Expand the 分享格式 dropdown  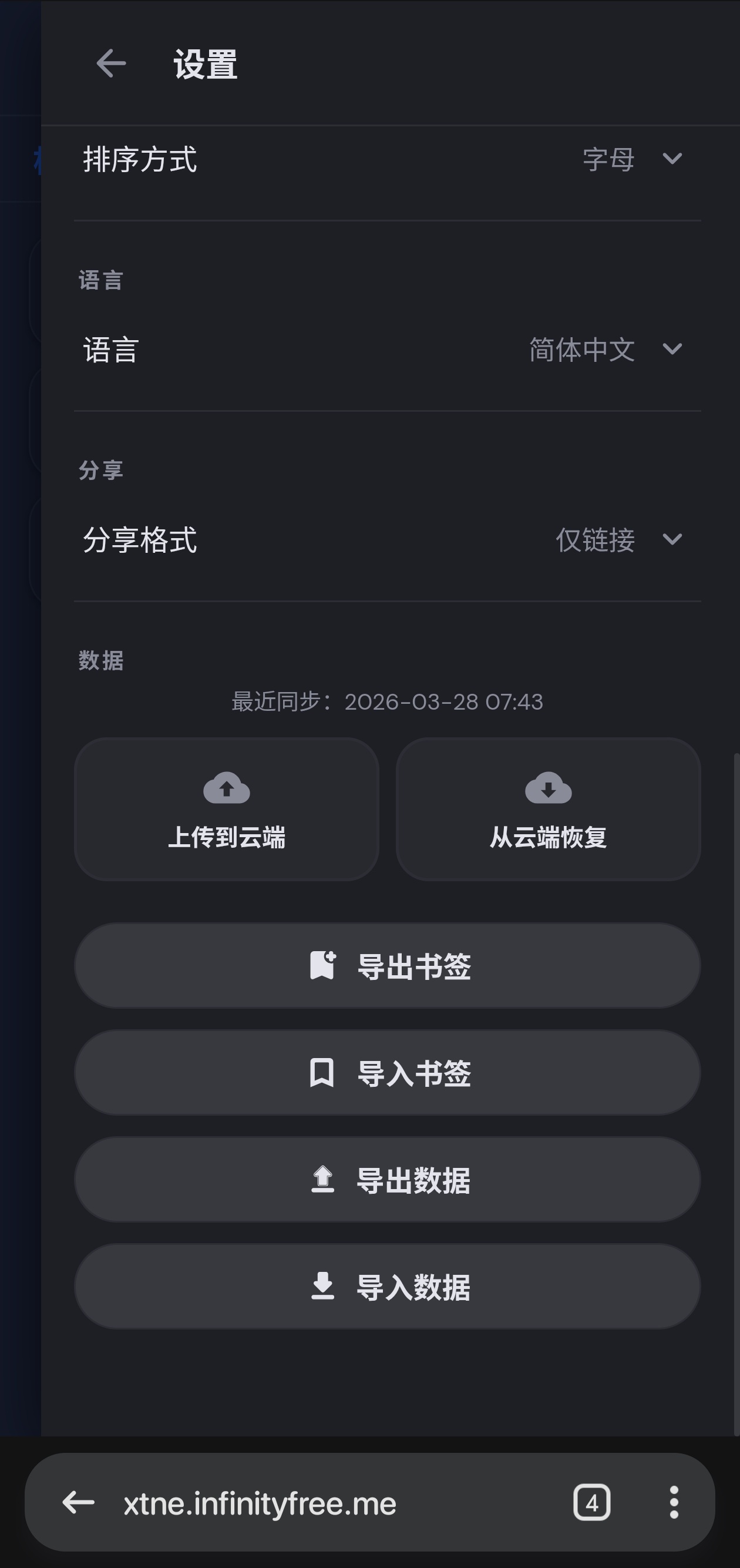pos(619,540)
